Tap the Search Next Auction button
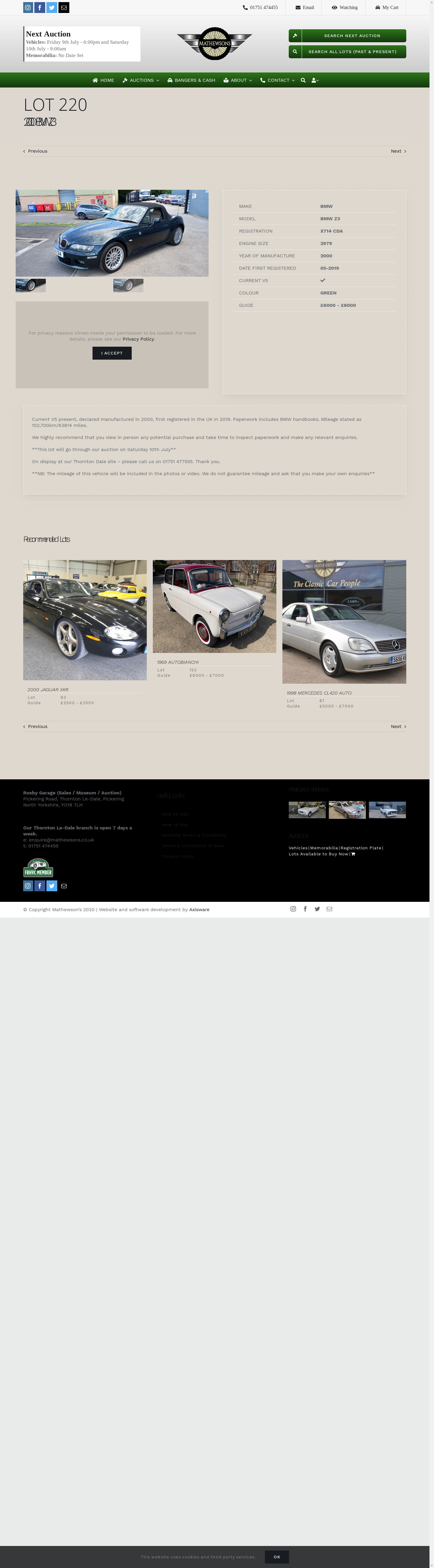Viewport: 434px width, 1568px height. [347, 36]
